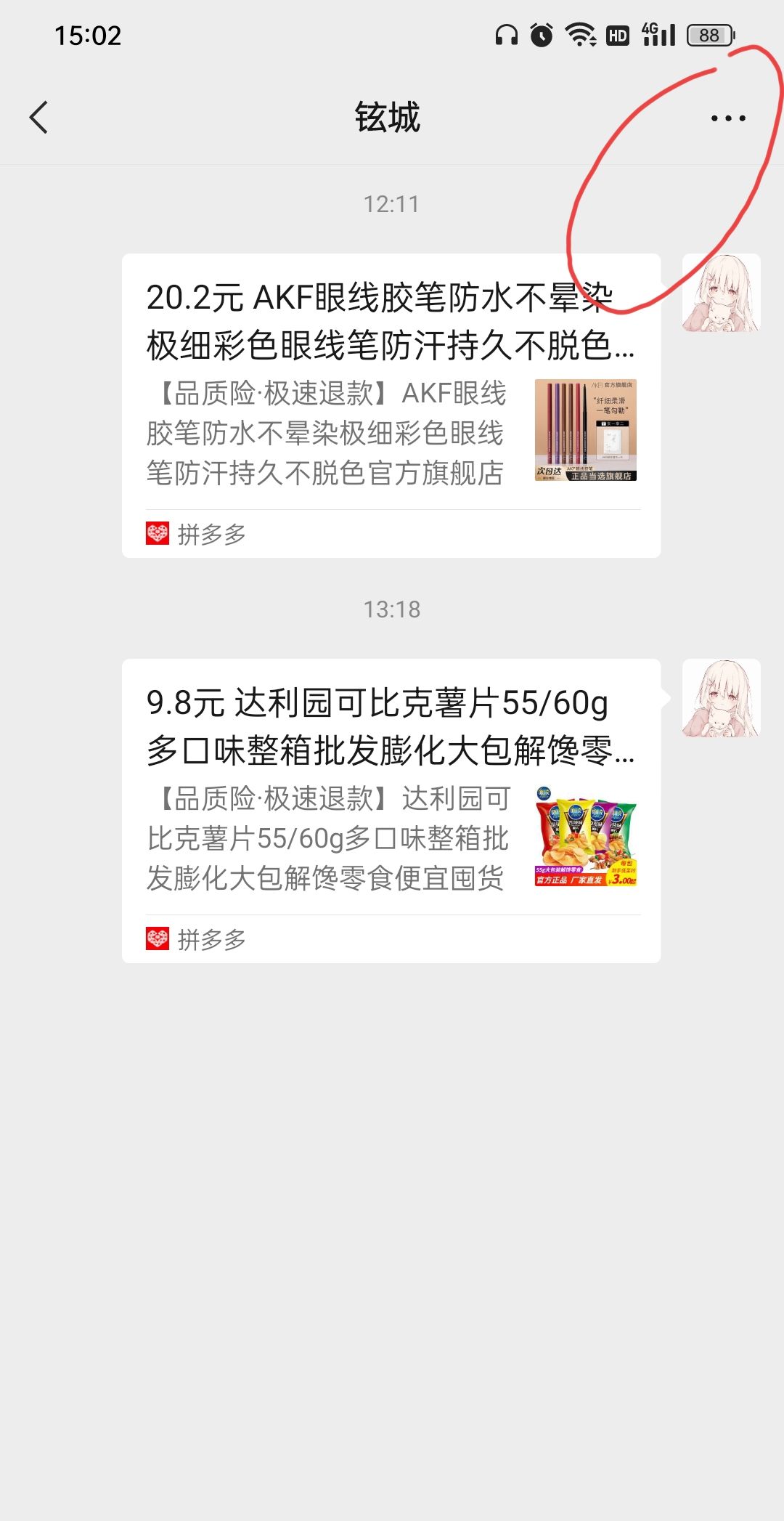
Task: Tap the 12:11 timestamp label
Action: 392,204
